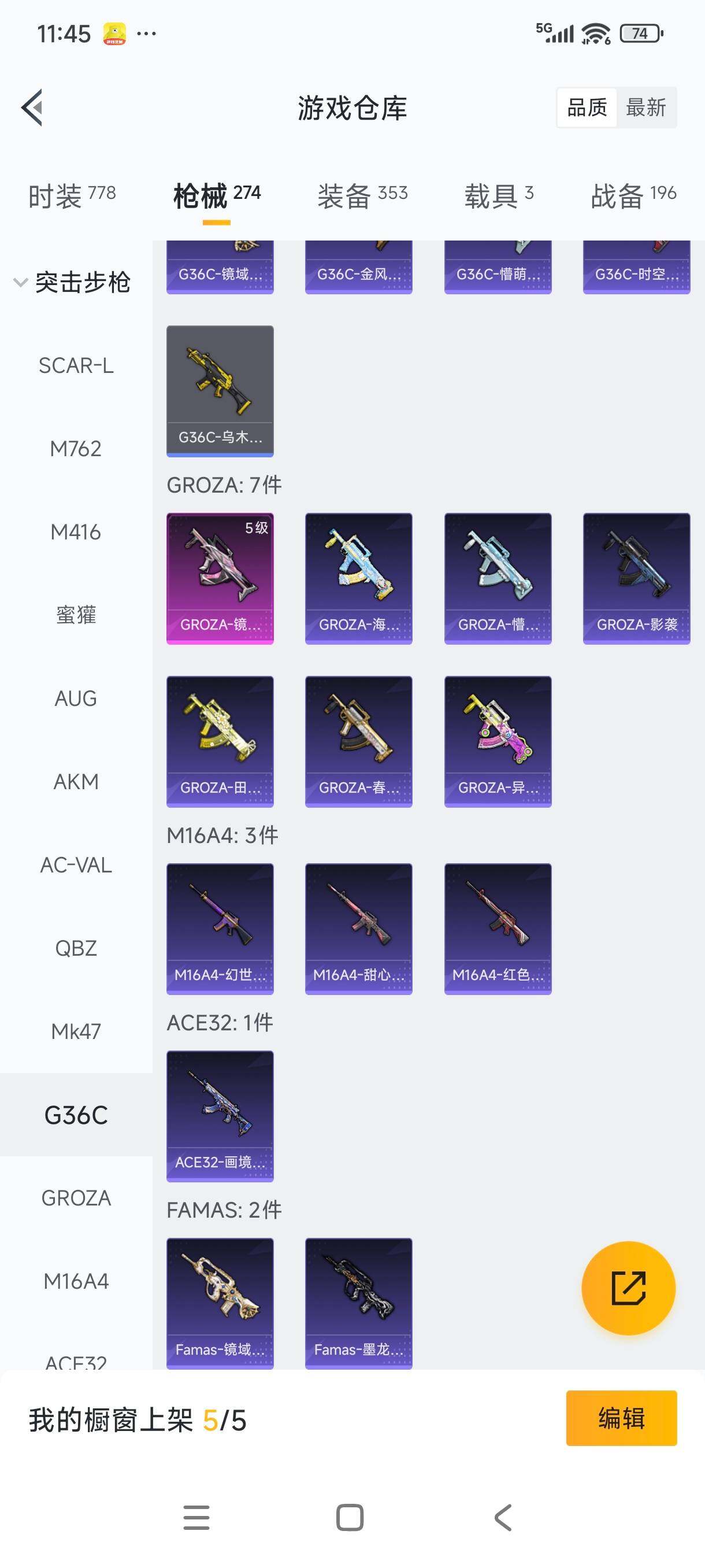Go back using the top-left arrow
The height and width of the screenshot is (1568, 705).
[x=32, y=108]
